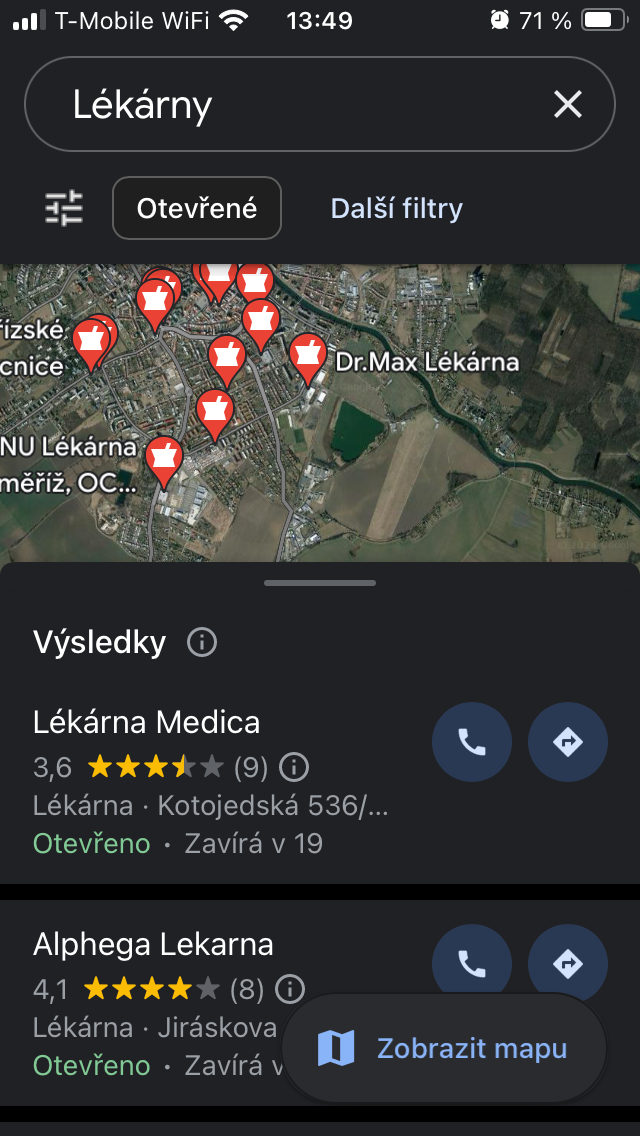The height and width of the screenshot is (1136, 640).
Task: Show rating info for Alphega Lekarna
Action: click(289, 990)
